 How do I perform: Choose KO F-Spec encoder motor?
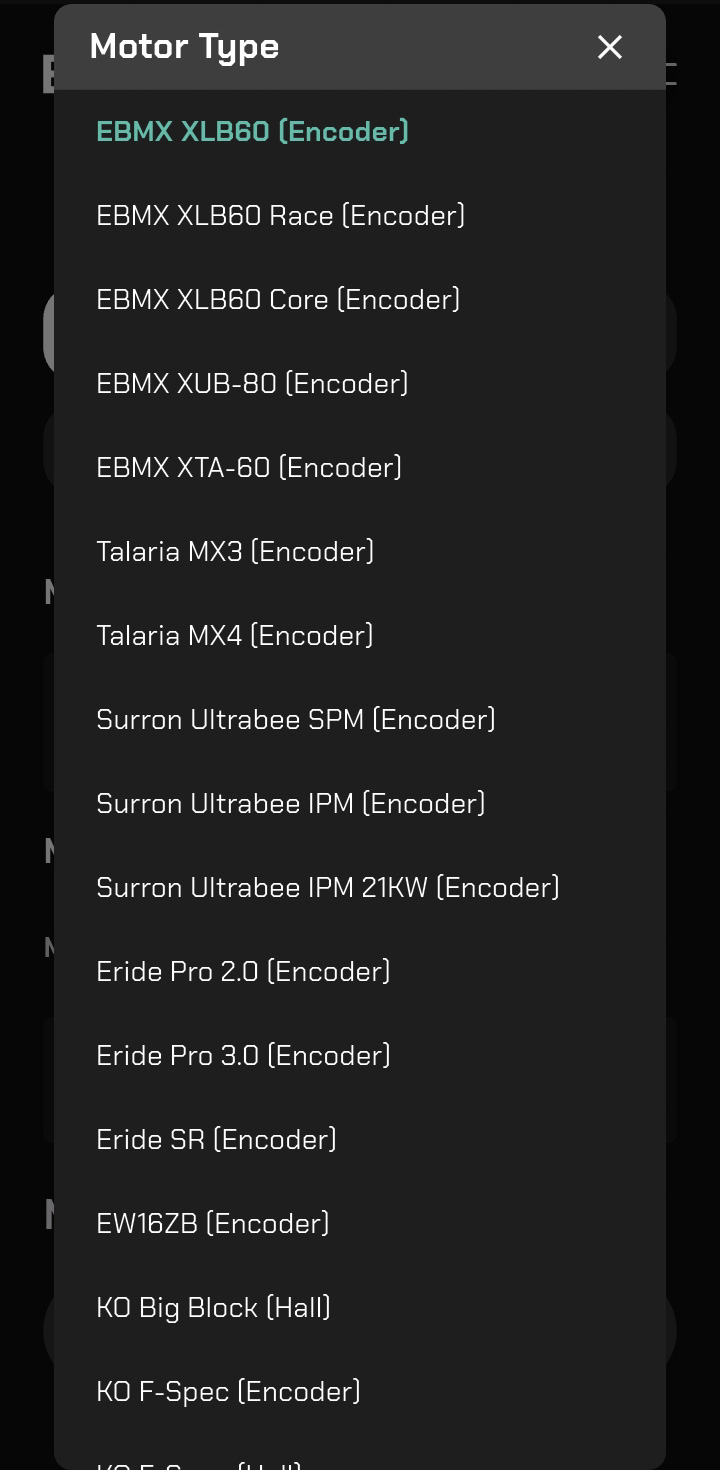tap(229, 1391)
